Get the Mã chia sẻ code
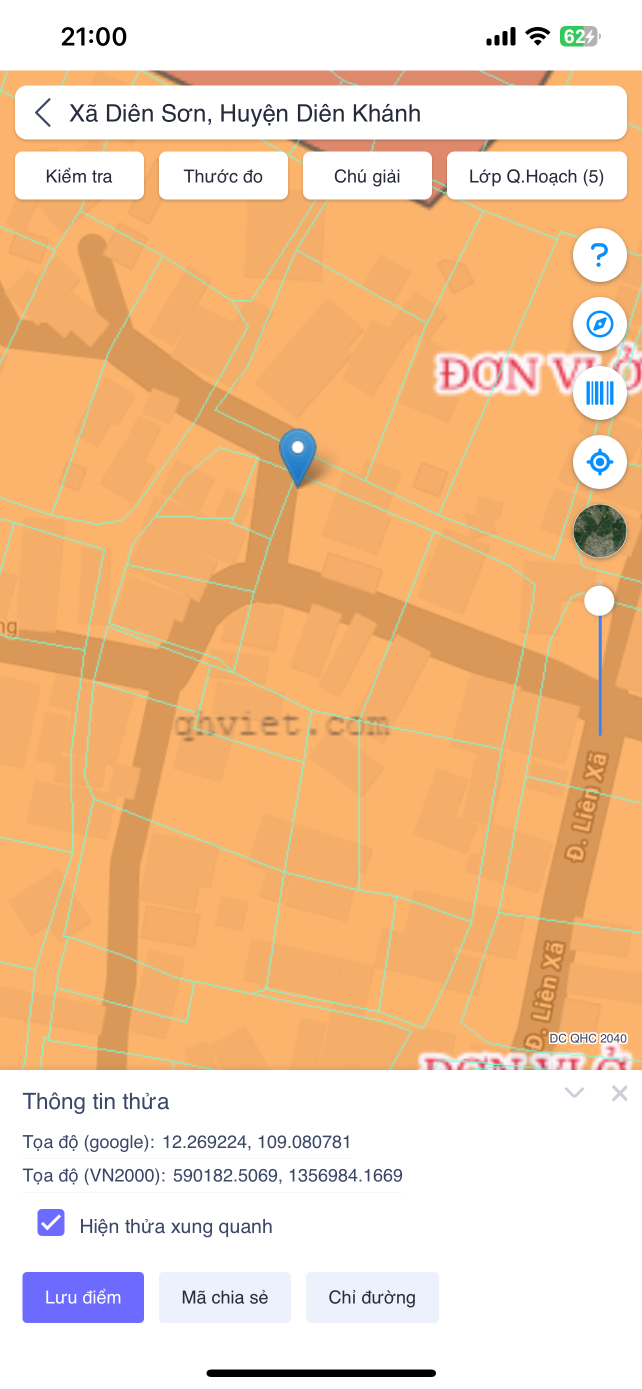This screenshot has width=642, height=1389. pyautogui.click(x=225, y=1297)
